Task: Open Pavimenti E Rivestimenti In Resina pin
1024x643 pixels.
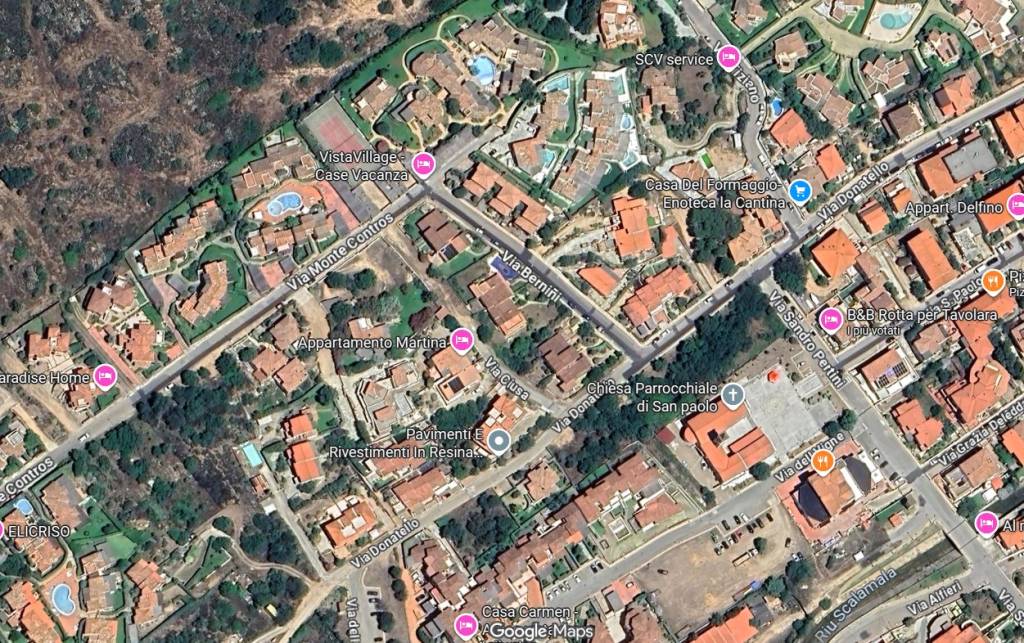Action: (x=500, y=441)
